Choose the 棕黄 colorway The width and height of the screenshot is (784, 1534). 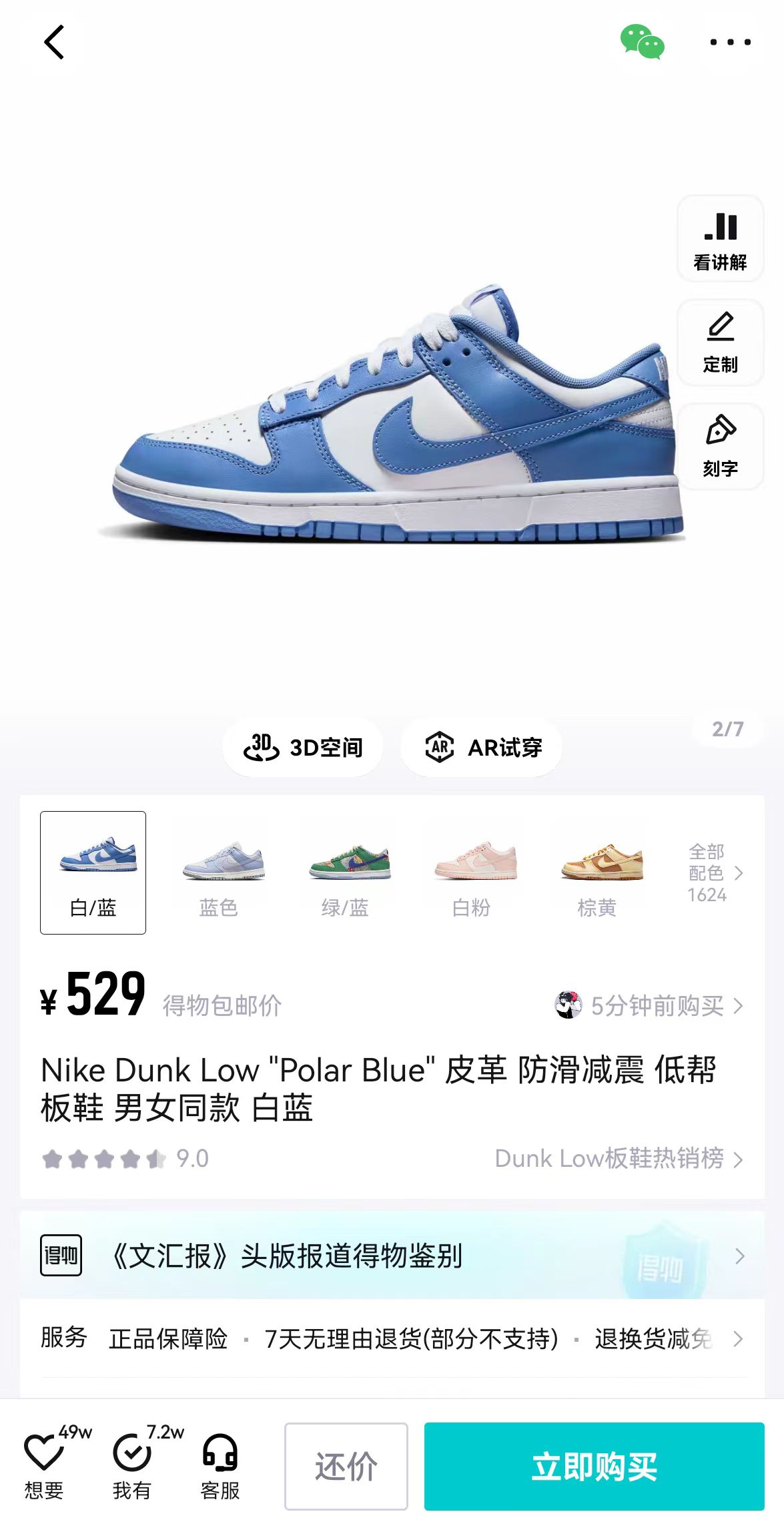pos(598,873)
